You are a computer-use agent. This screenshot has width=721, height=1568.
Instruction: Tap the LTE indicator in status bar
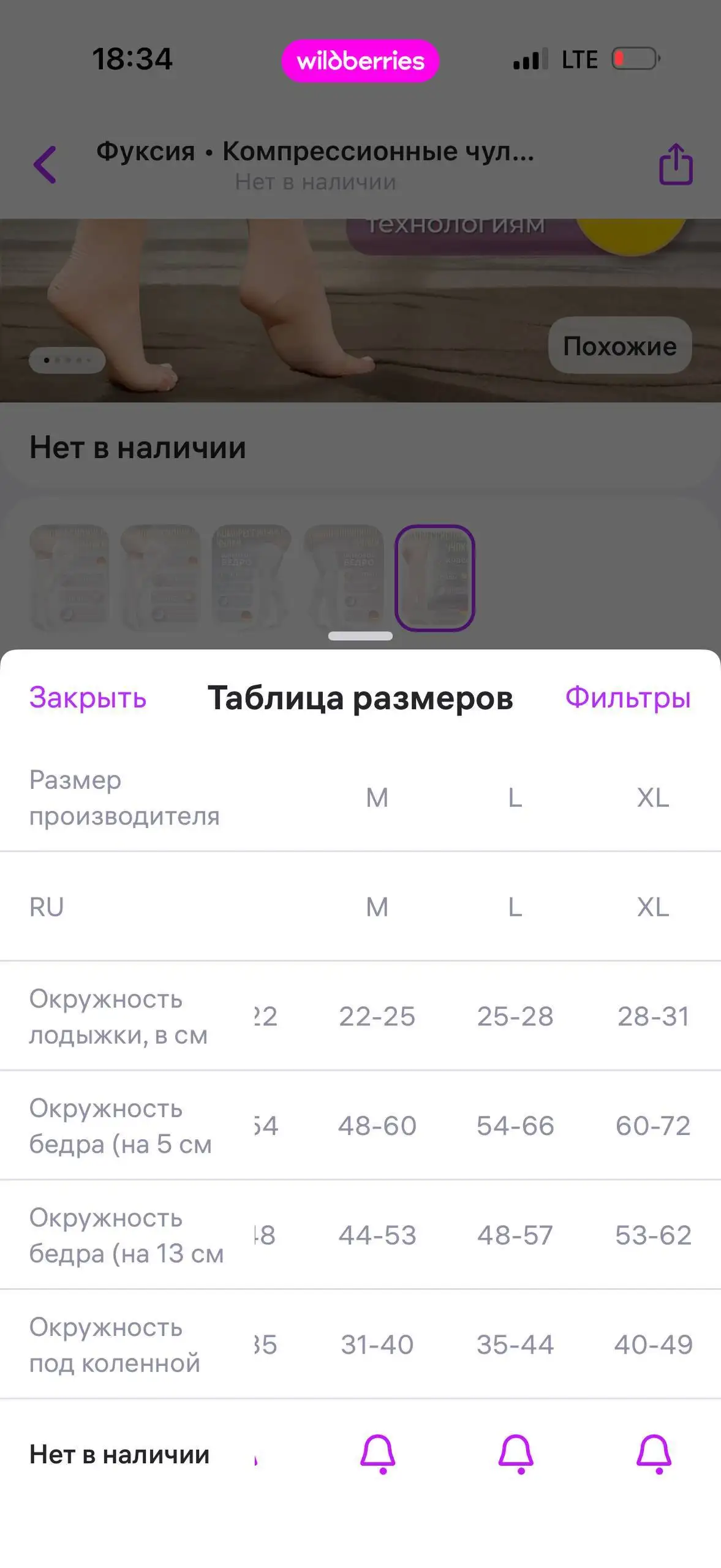point(579,59)
